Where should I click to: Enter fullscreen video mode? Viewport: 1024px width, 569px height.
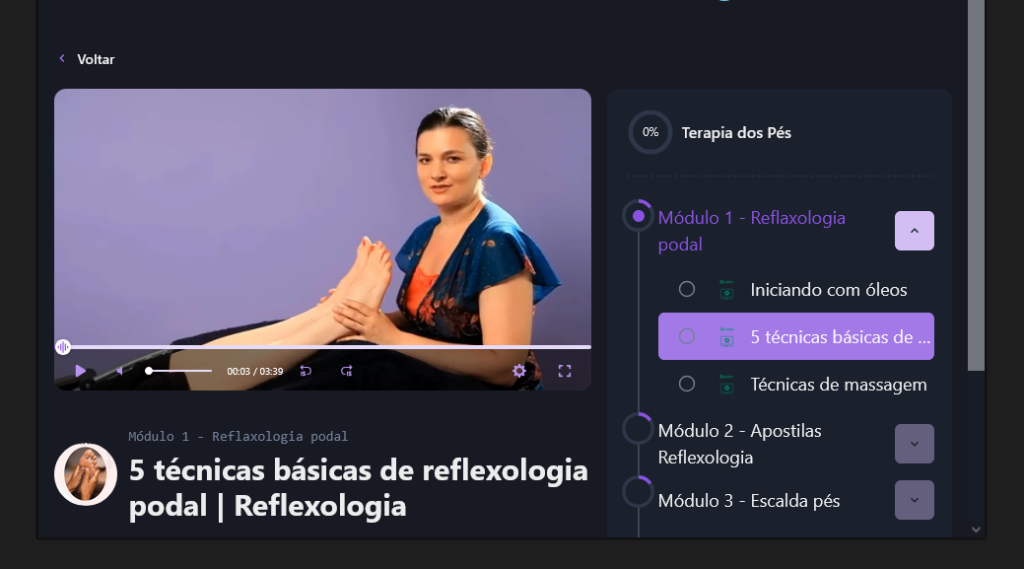tap(564, 371)
